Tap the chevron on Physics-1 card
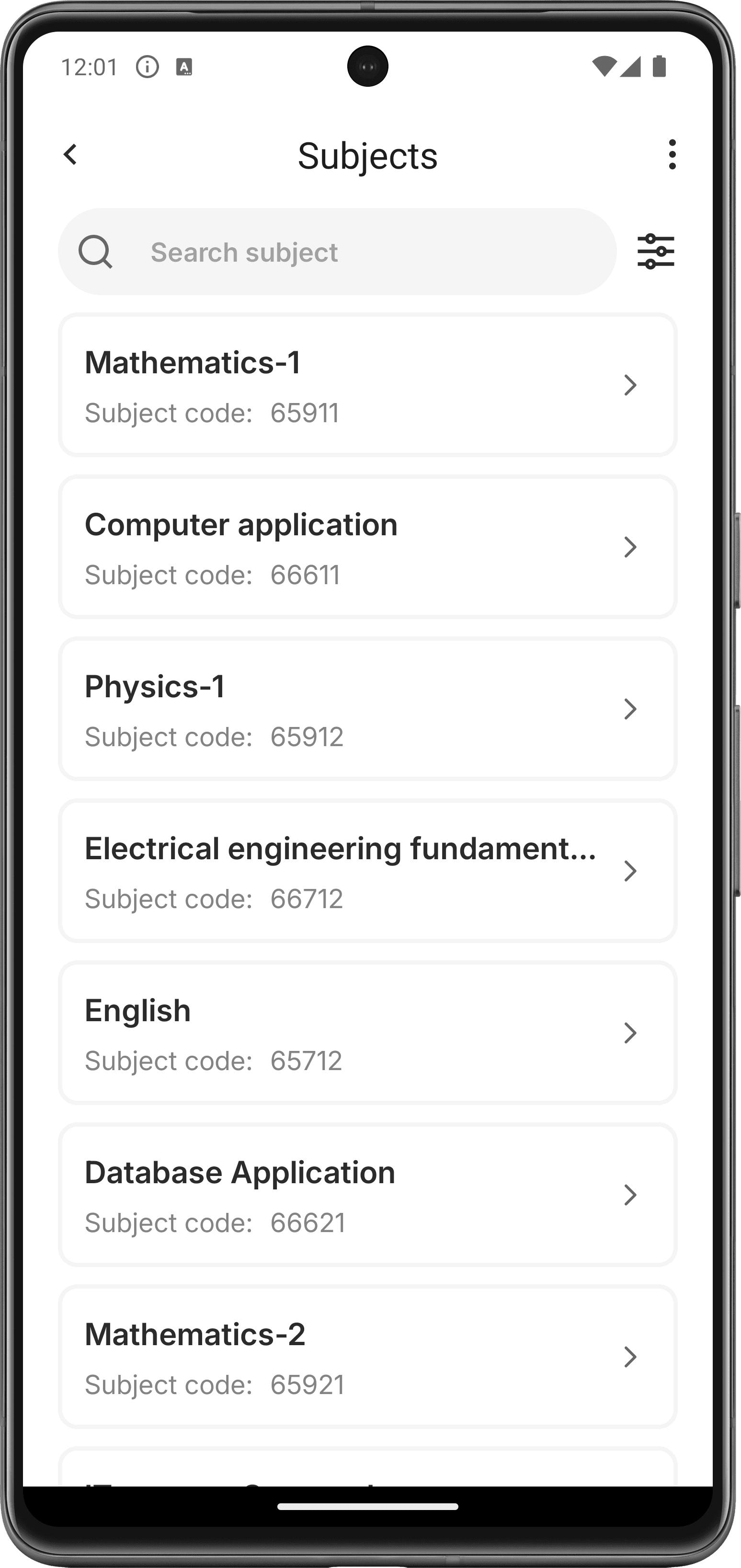Image resolution: width=741 pixels, height=1568 pixels. (x=630, y=709)
